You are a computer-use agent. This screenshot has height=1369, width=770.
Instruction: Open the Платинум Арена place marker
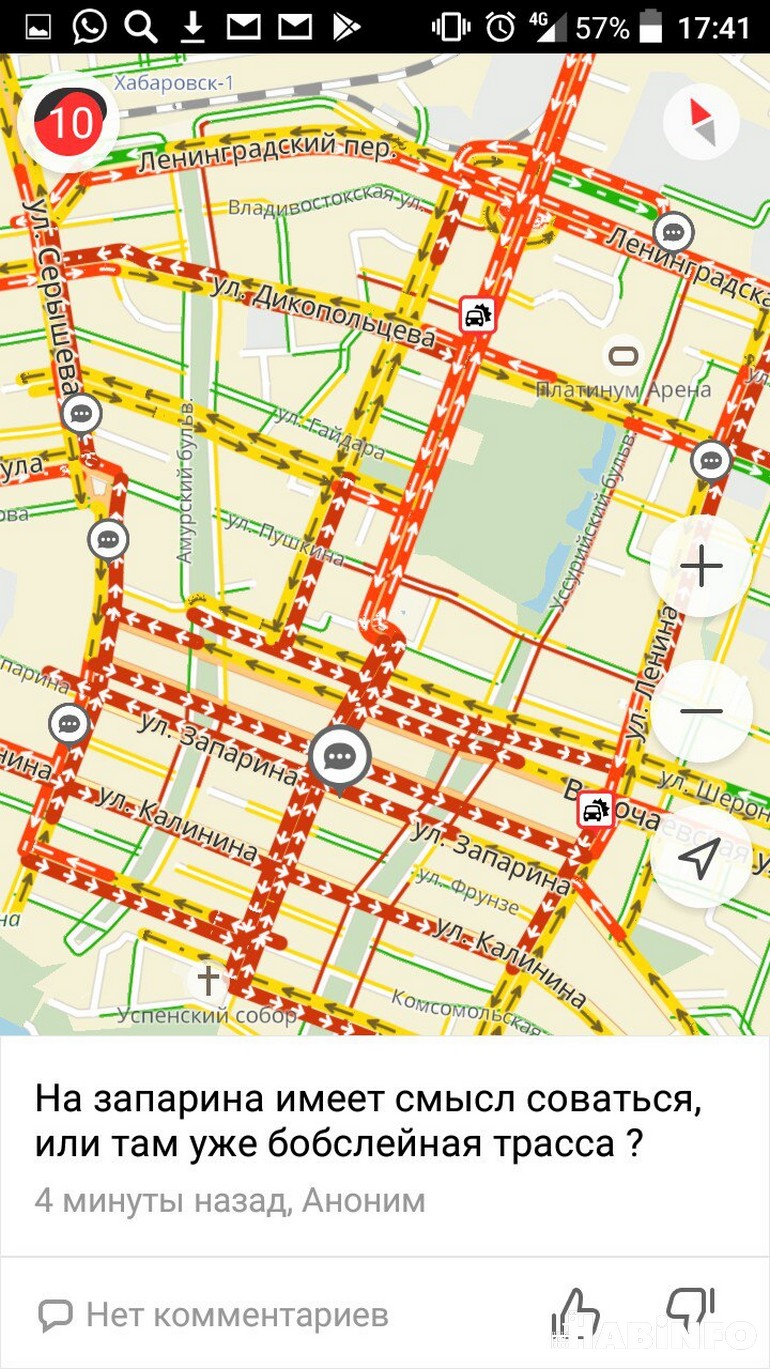point(624,356)
